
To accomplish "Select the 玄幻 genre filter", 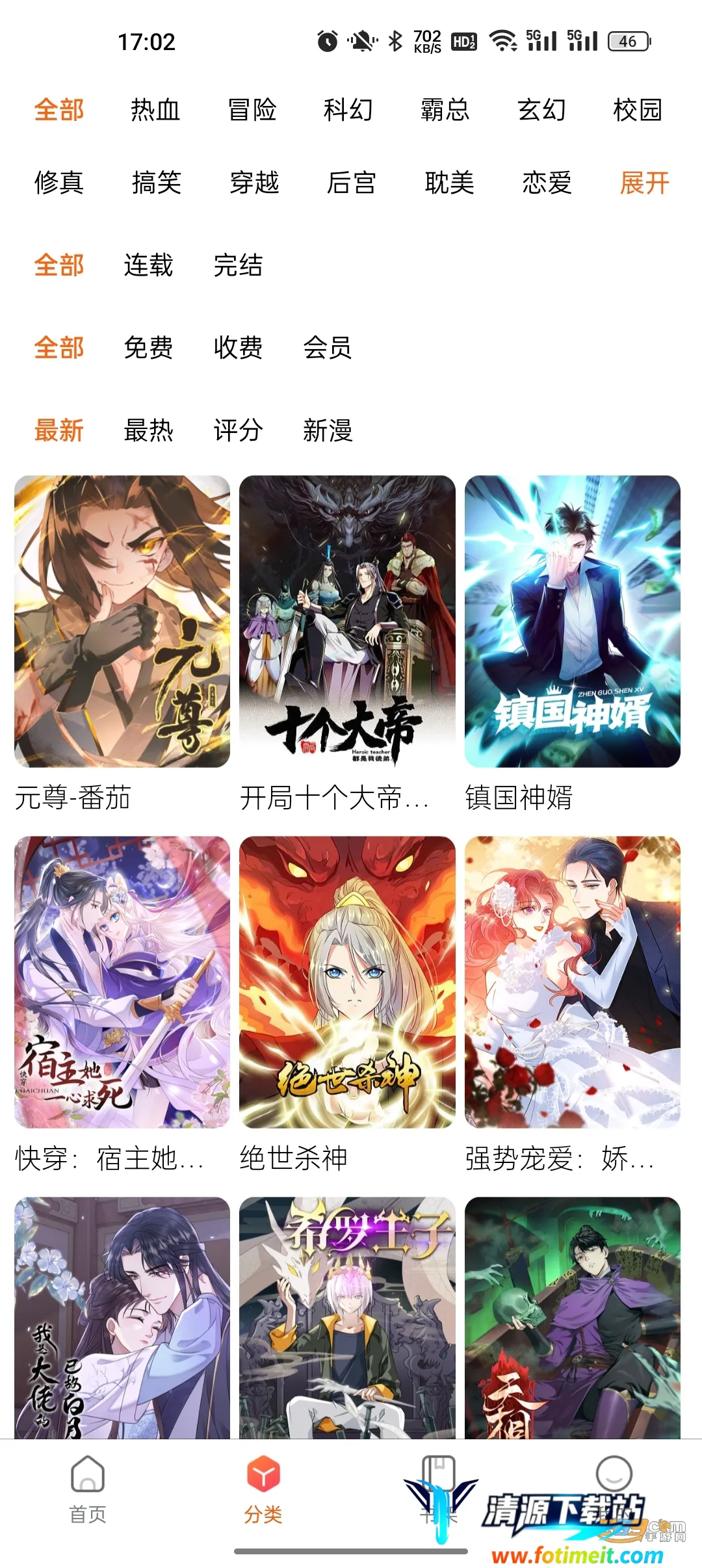I will tap(541, 110).
